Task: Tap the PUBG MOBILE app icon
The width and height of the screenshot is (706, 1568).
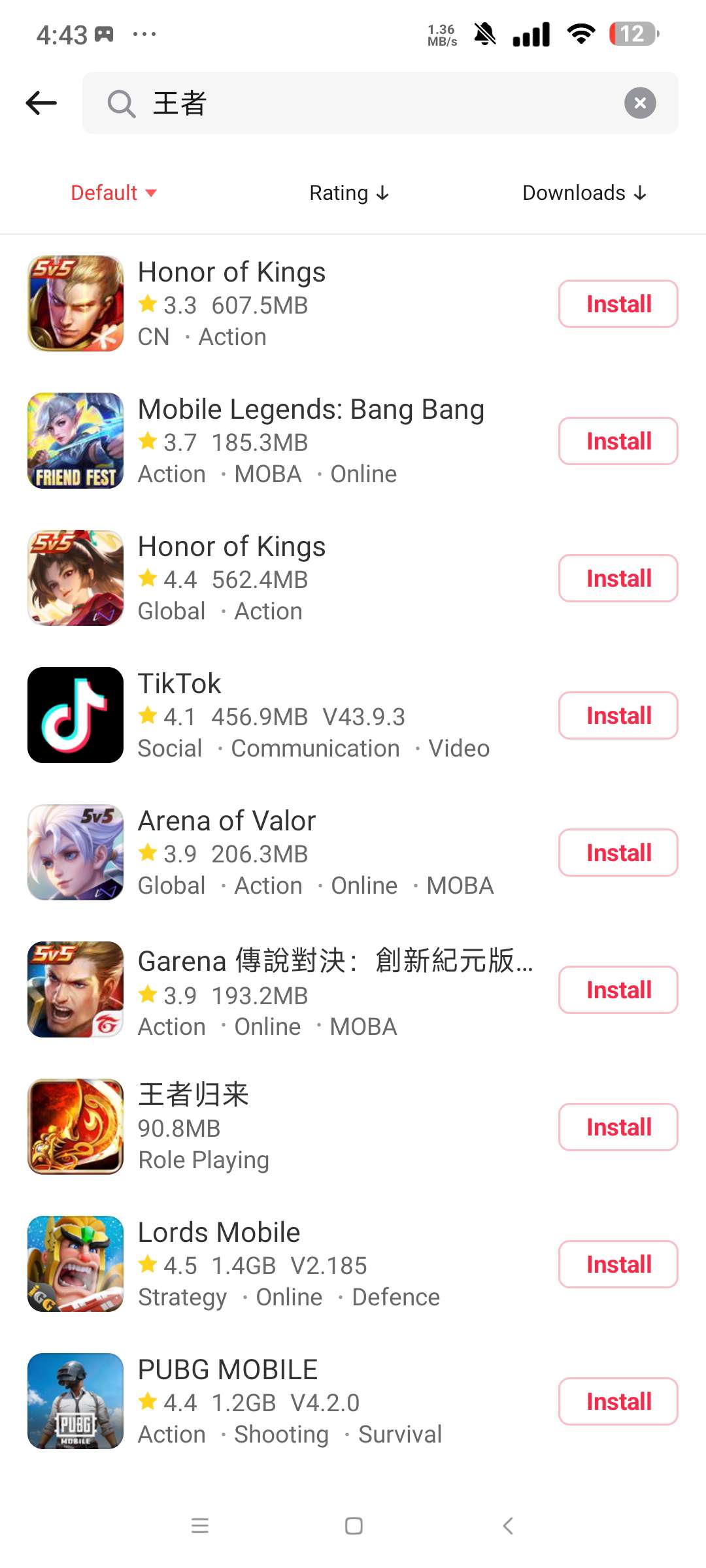Action: (x=75, y=1401)
